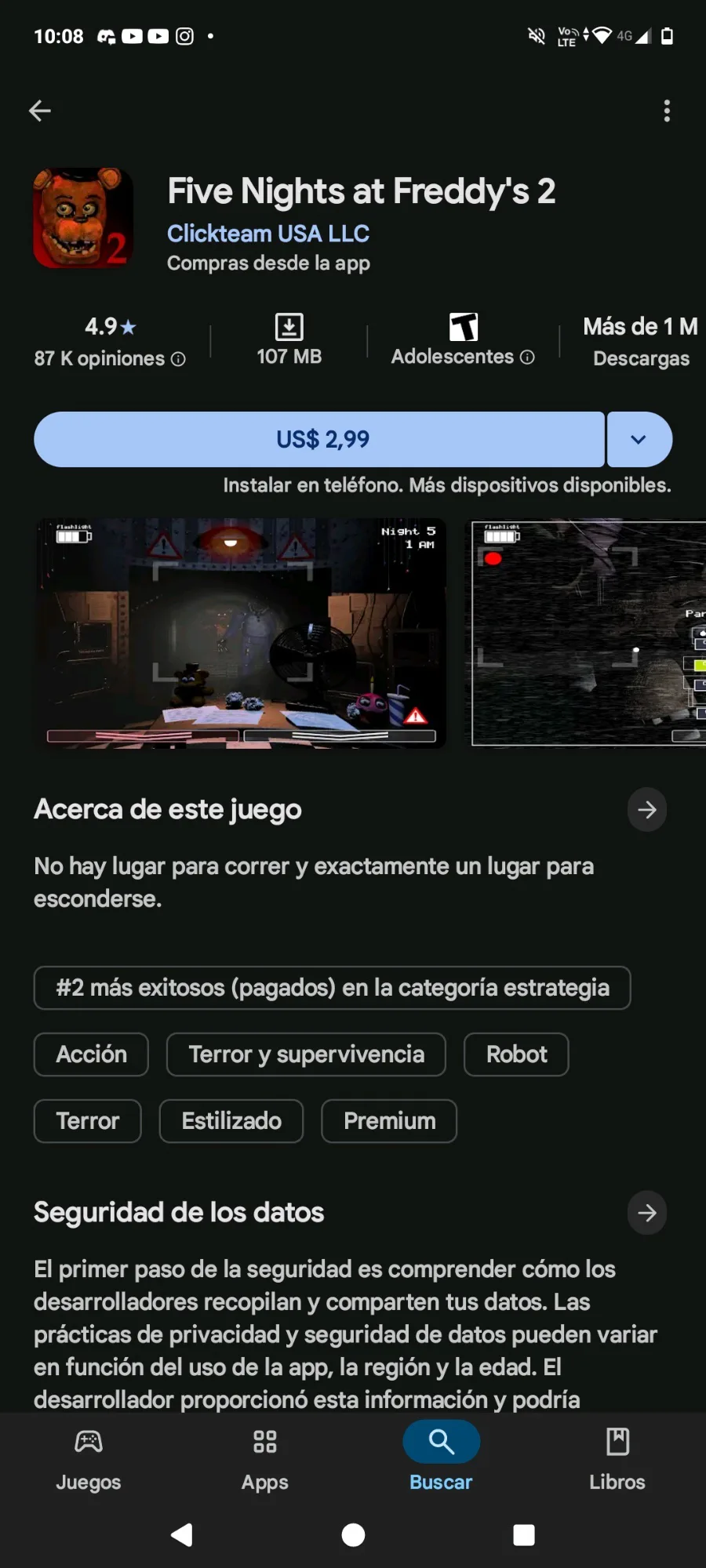Go back using the top arrow

point(40,111)
